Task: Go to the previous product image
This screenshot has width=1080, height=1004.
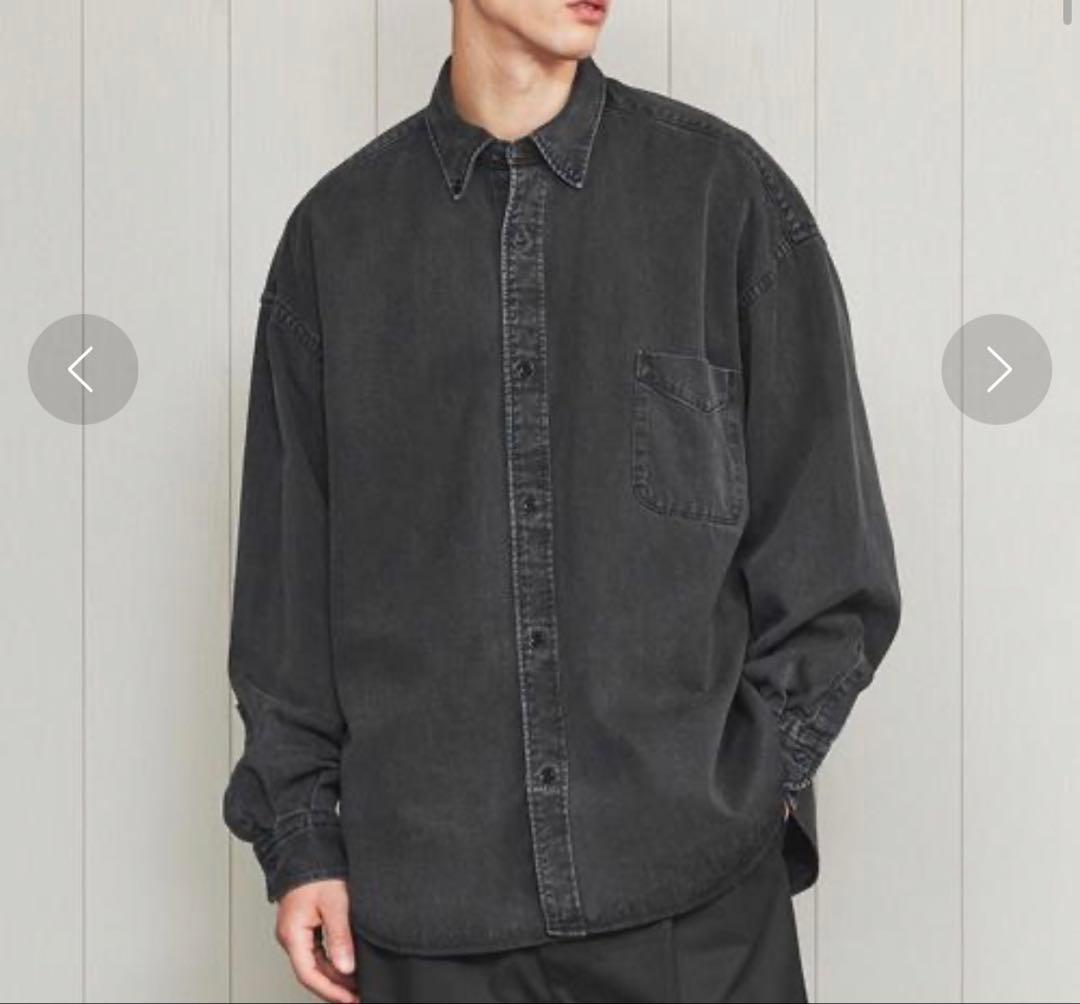Action: click(x=83, y=369)
